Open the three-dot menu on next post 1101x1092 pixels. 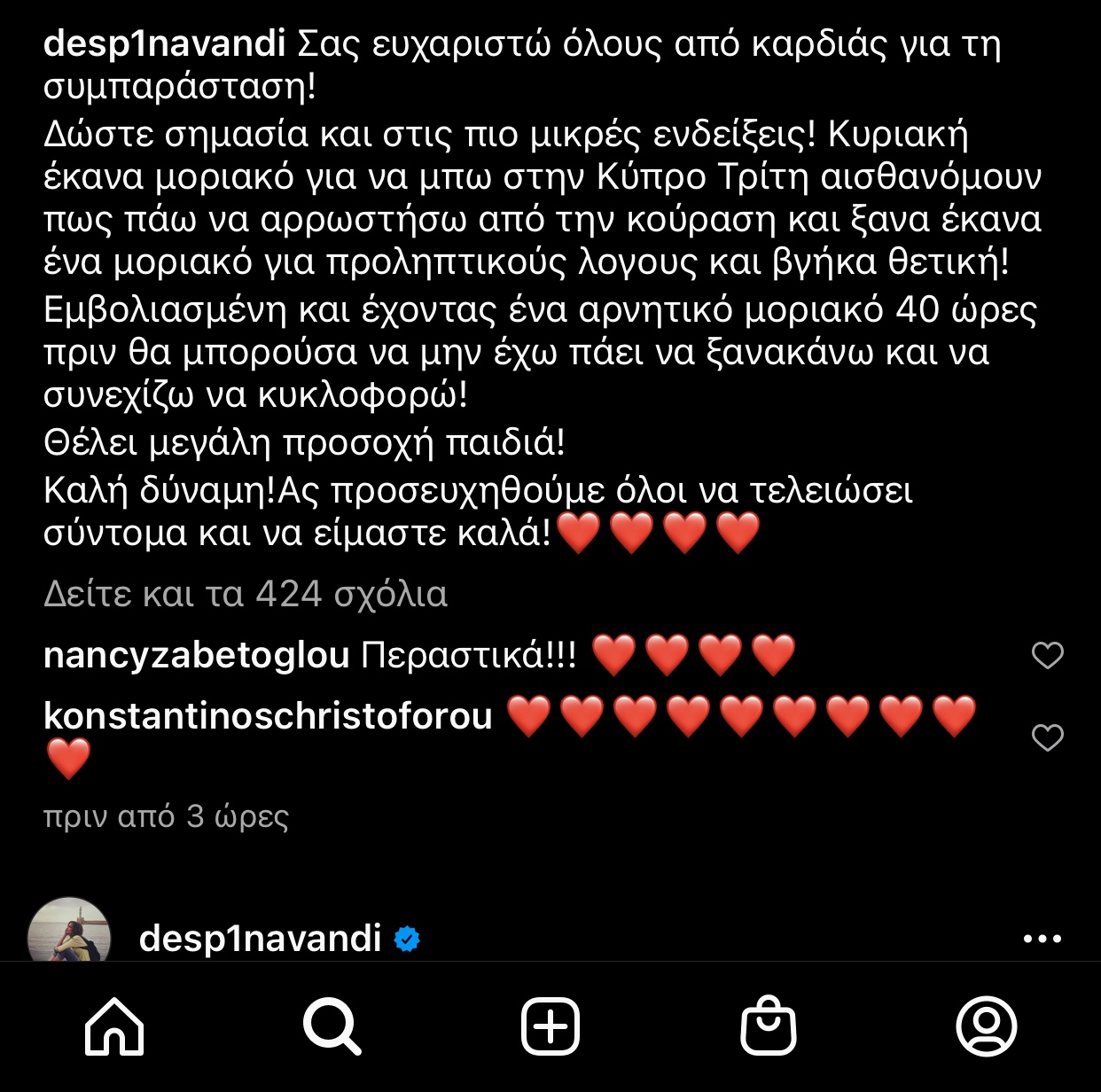(x=1042, y=939)
